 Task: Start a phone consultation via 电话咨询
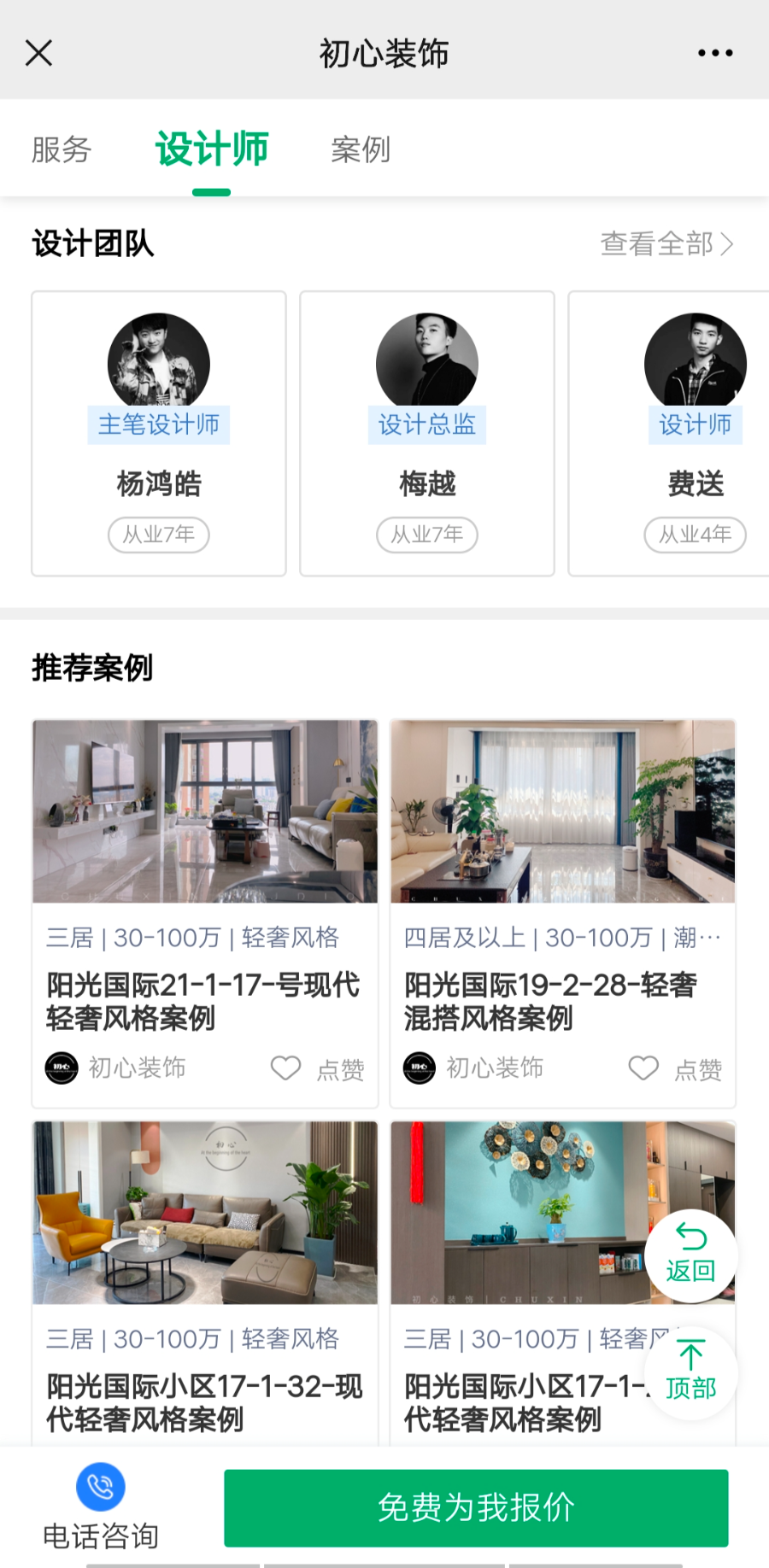pyautogui.click(x=101, y=1507)
